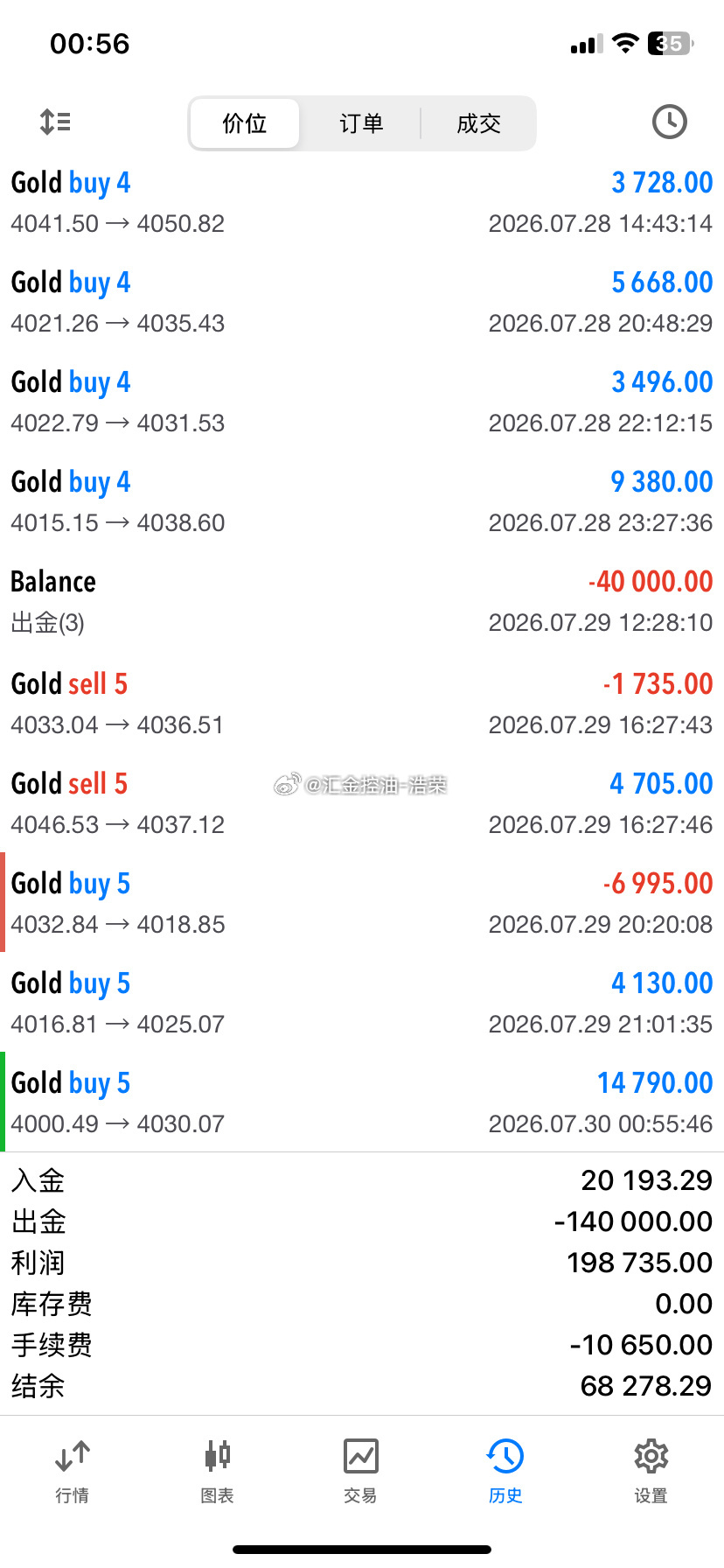Viewport: 724px width, 1568px height.
Task: Open the time period clock icon
Action: [669, 122]
